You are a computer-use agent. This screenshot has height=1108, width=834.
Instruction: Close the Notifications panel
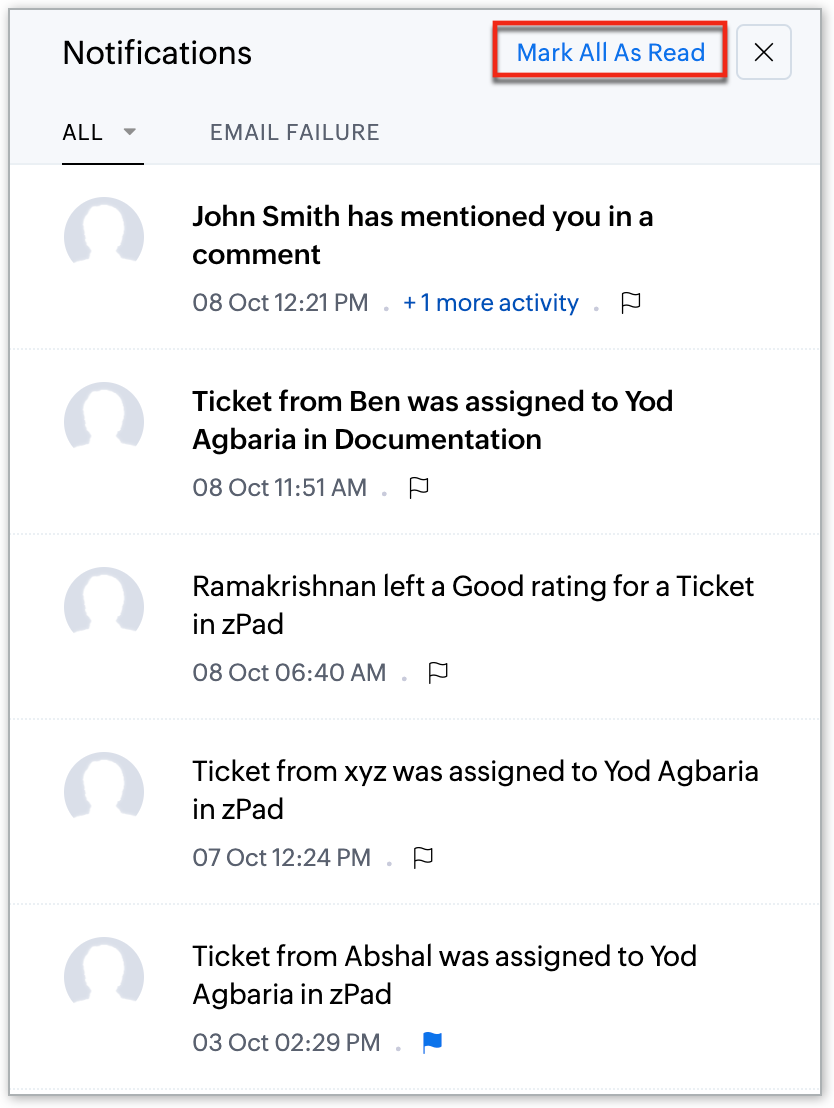(x=764, y=53)
